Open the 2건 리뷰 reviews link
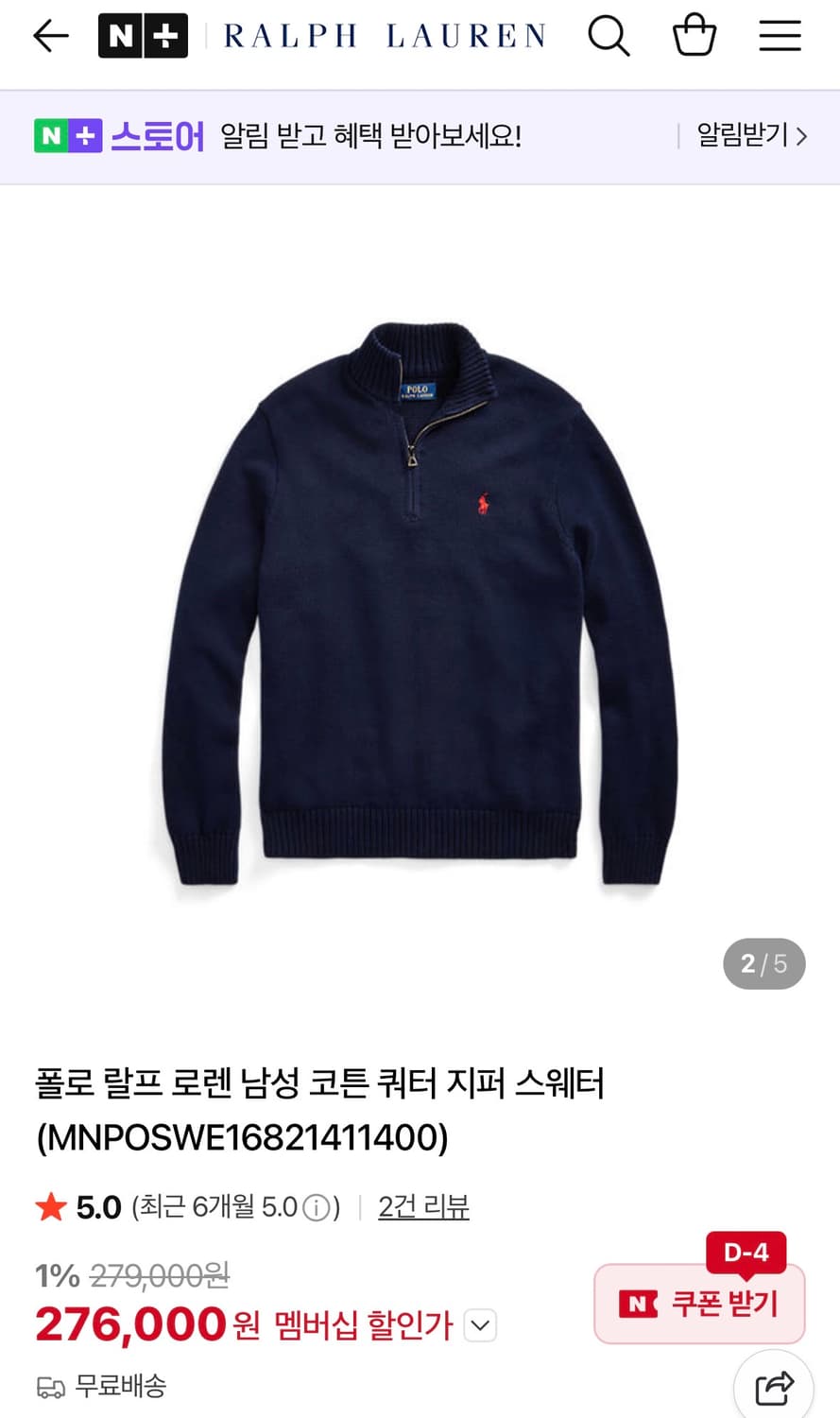 click(x=423, y=1206)
